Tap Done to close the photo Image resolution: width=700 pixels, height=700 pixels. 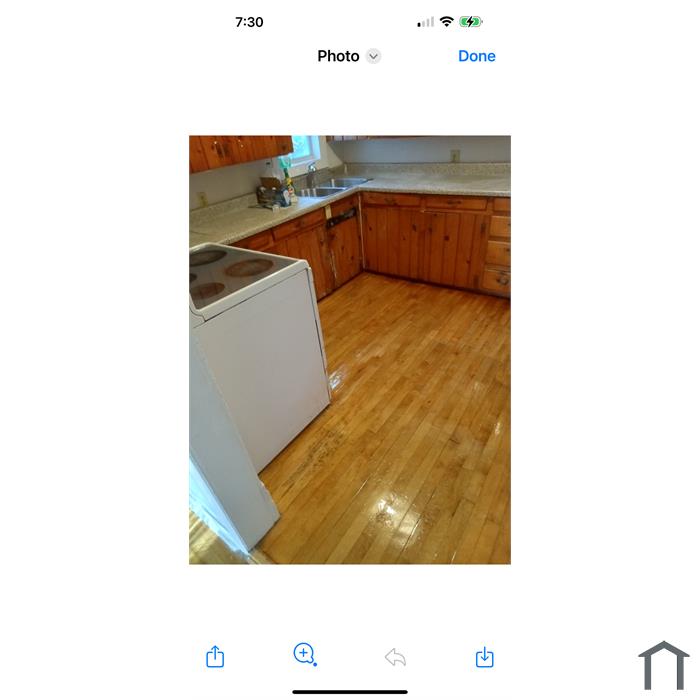tap(476, 56)
